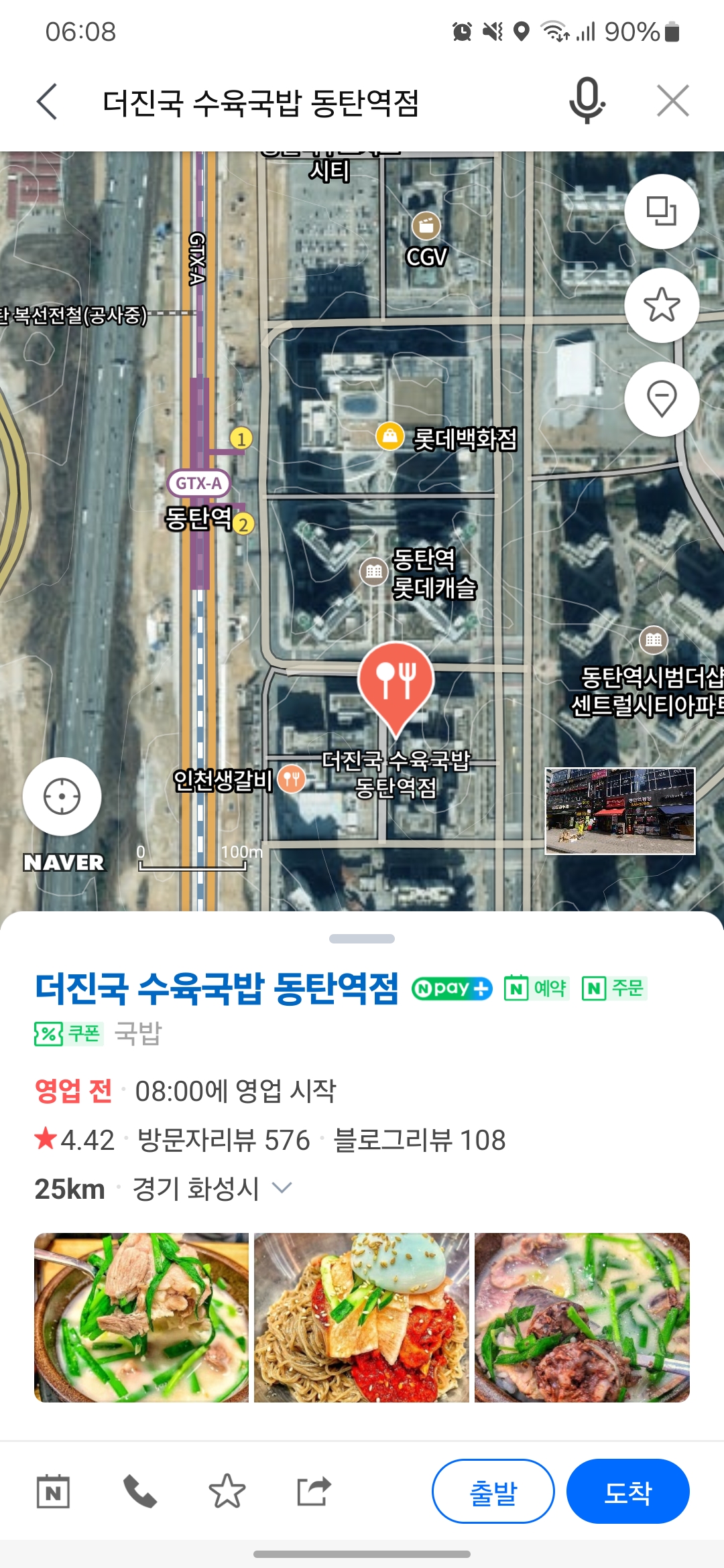Go back with the top-left arrow
The image size is (724, 1568).
tap(47, 102)
